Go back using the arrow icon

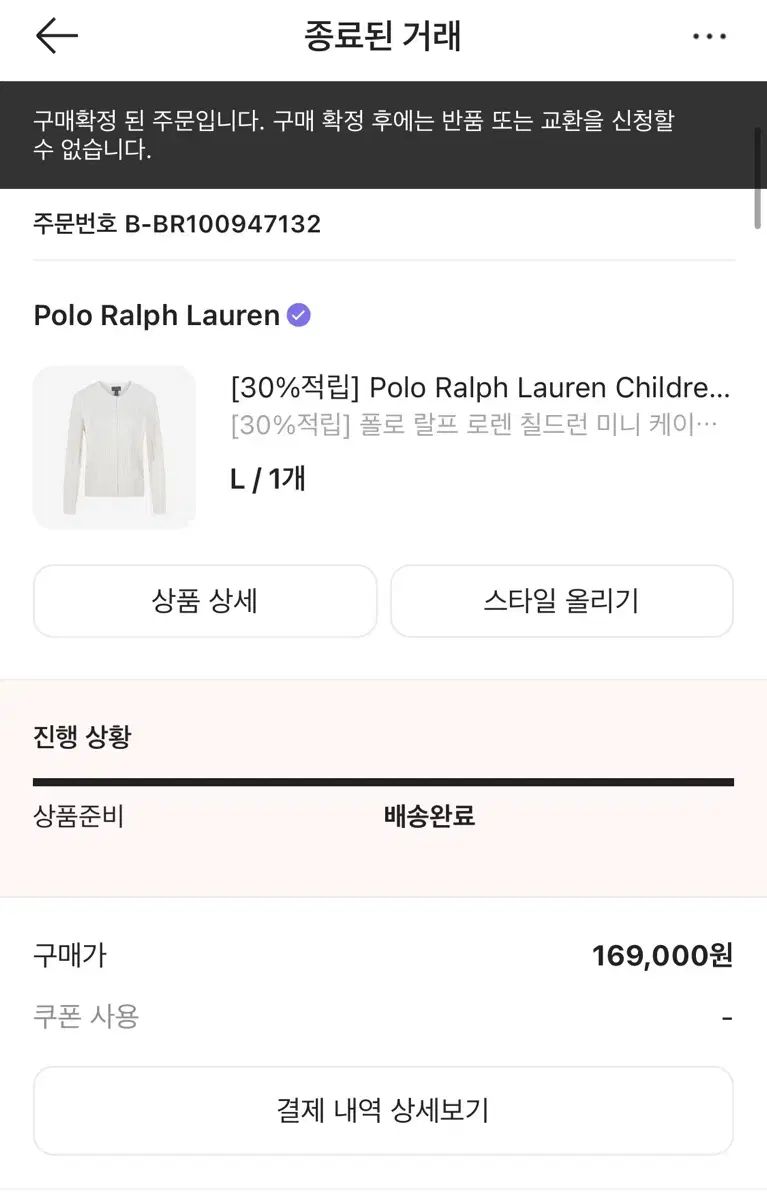pyautogui.click(x=57, y=36)
